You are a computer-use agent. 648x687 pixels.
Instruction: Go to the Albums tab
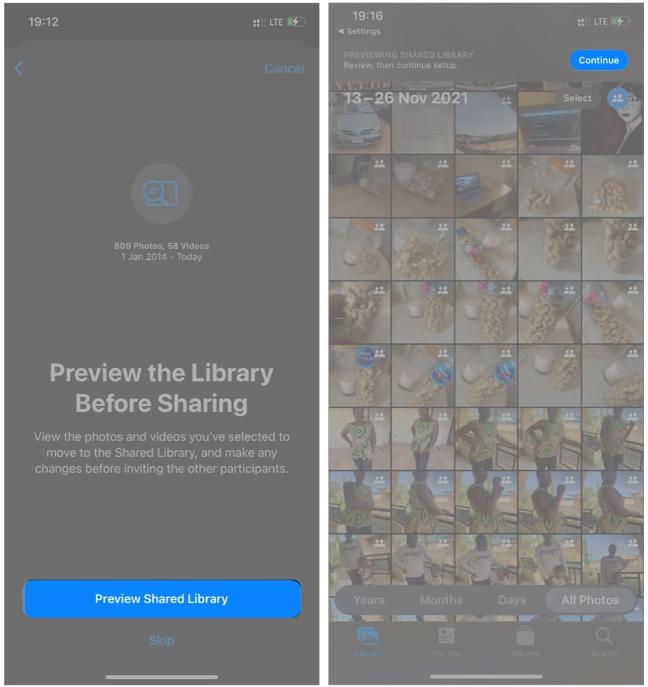point(524,641)
